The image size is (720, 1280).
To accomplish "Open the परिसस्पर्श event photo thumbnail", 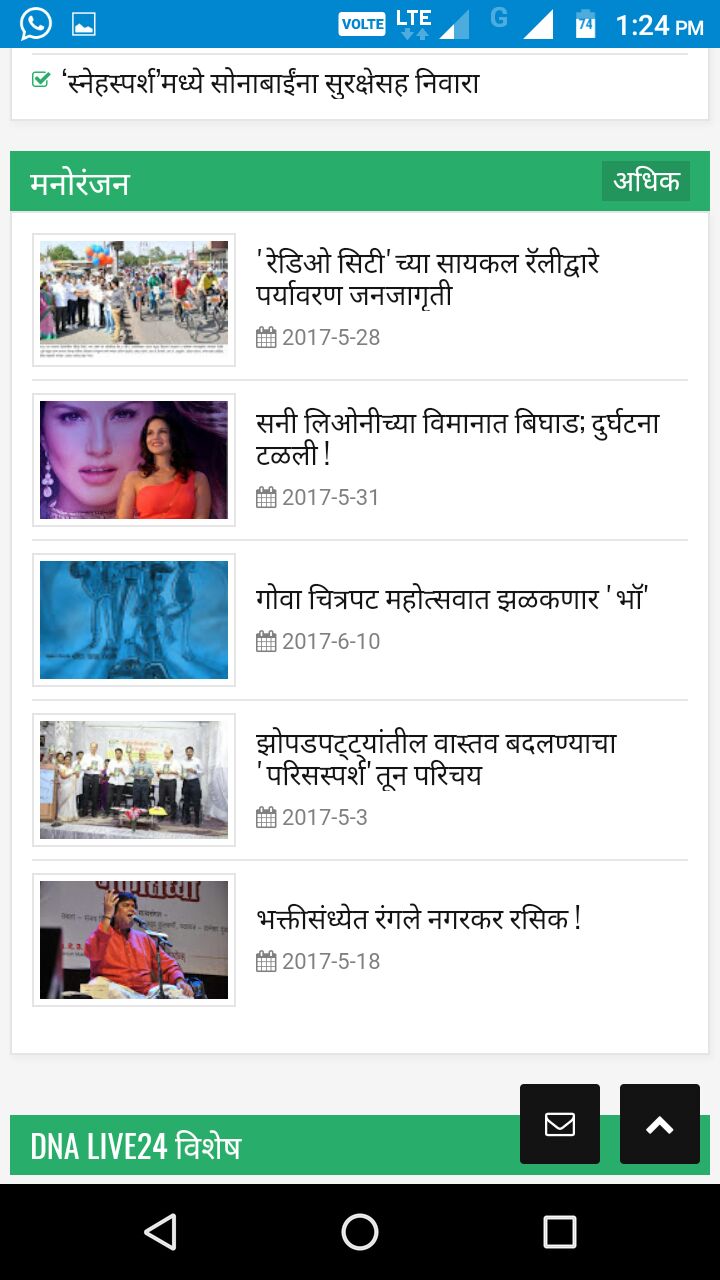I will [134, 780].
